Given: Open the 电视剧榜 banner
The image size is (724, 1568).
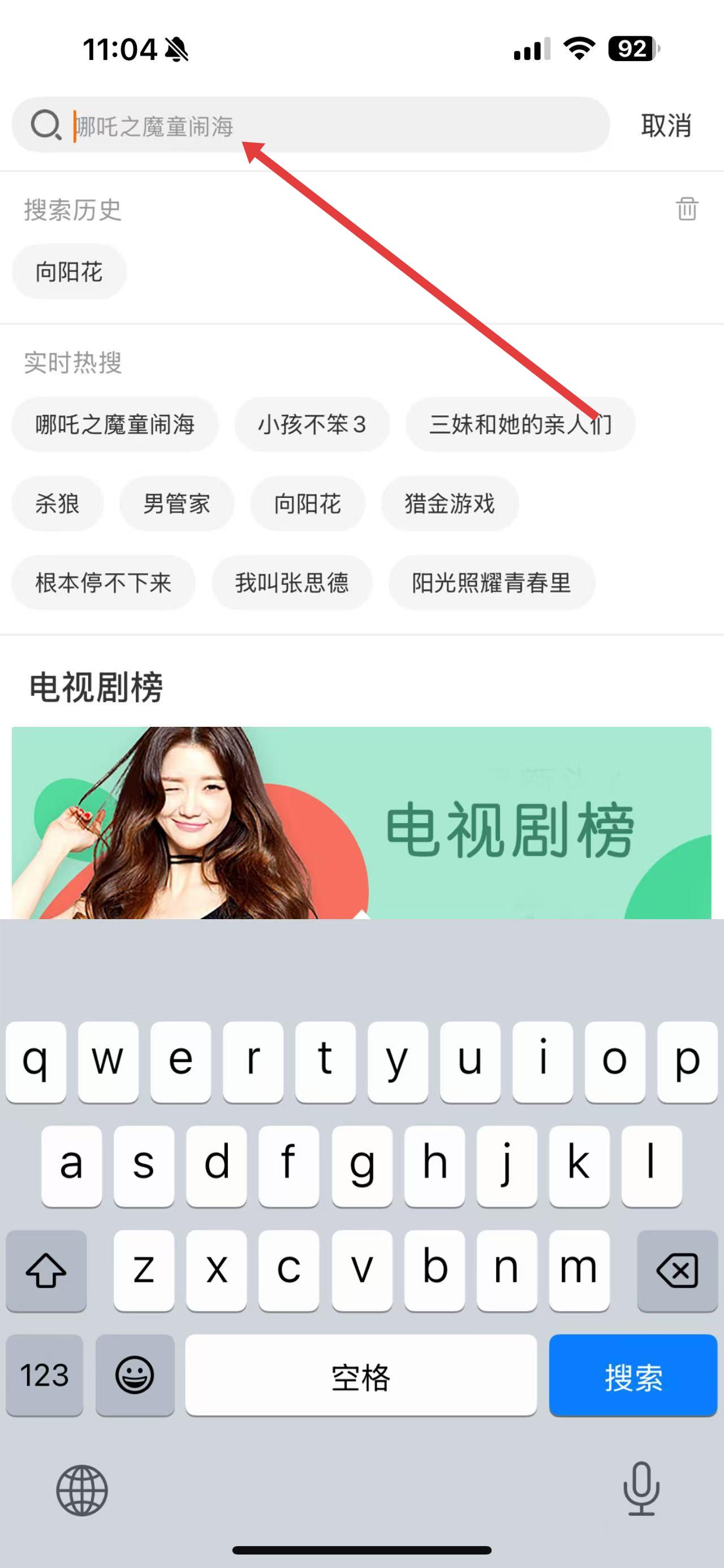Looking at the screenshot, I should 361,822.
